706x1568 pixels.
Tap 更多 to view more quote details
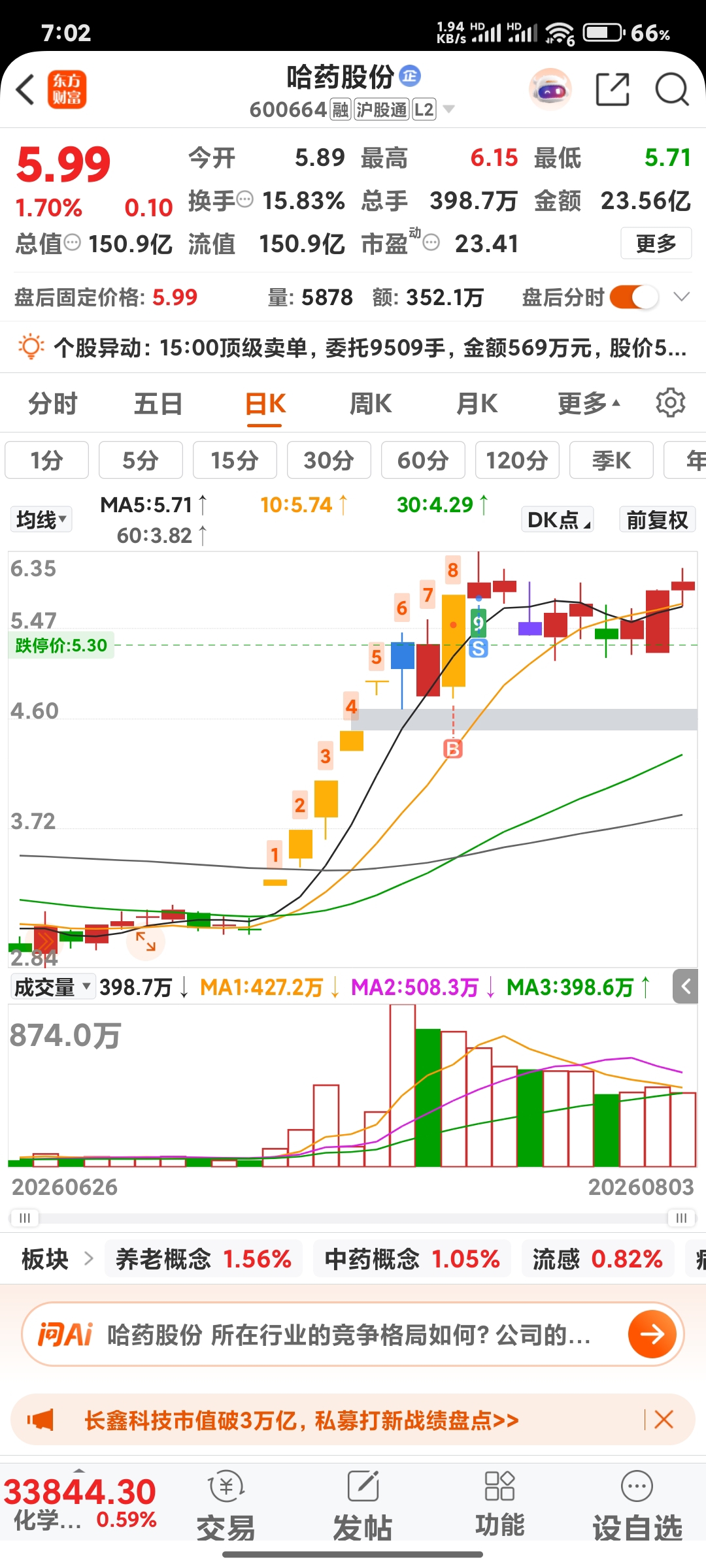pyautogui.click(x=656, y=244)
